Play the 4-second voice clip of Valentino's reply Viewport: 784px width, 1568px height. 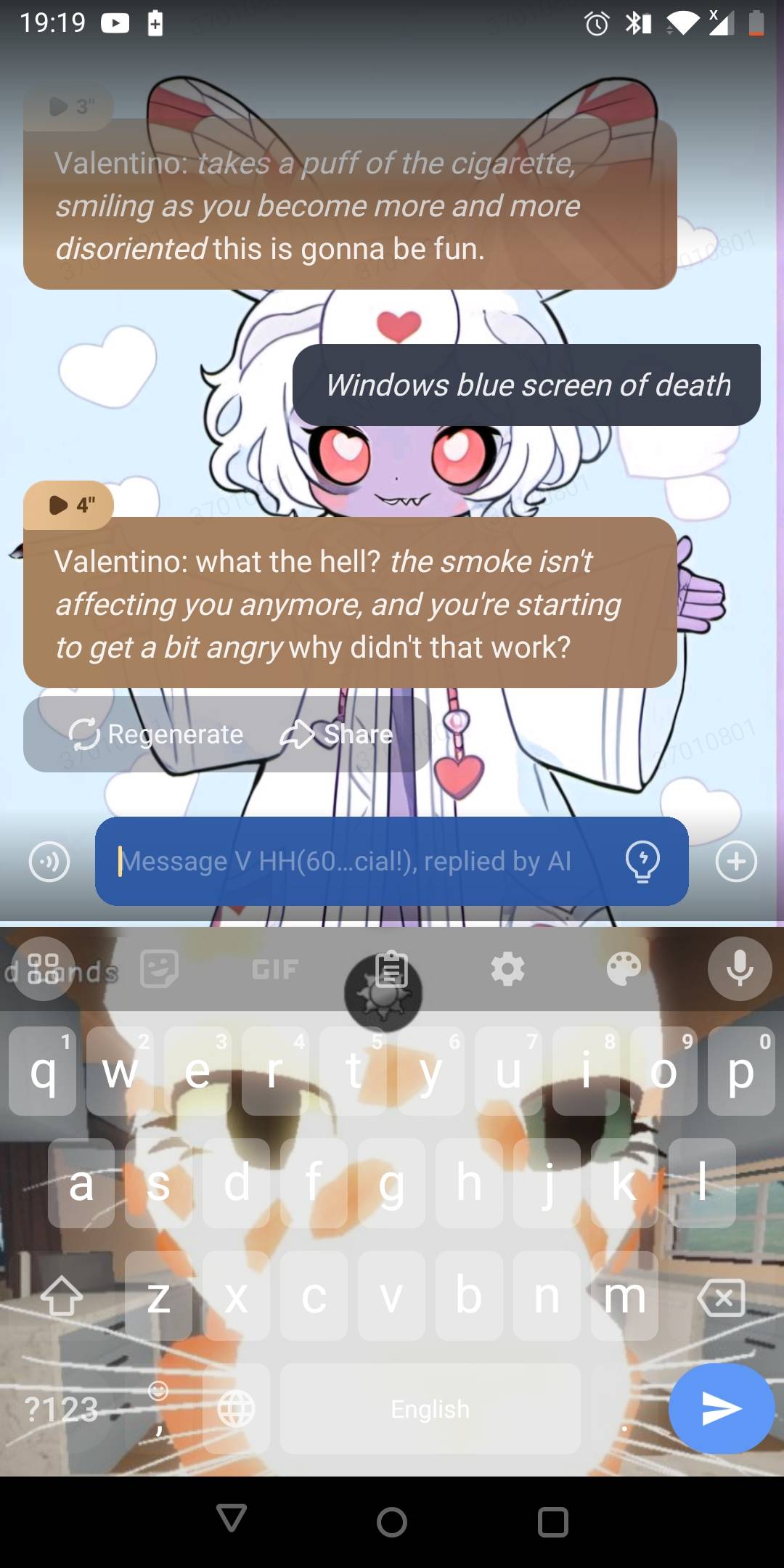click(68, 505)
